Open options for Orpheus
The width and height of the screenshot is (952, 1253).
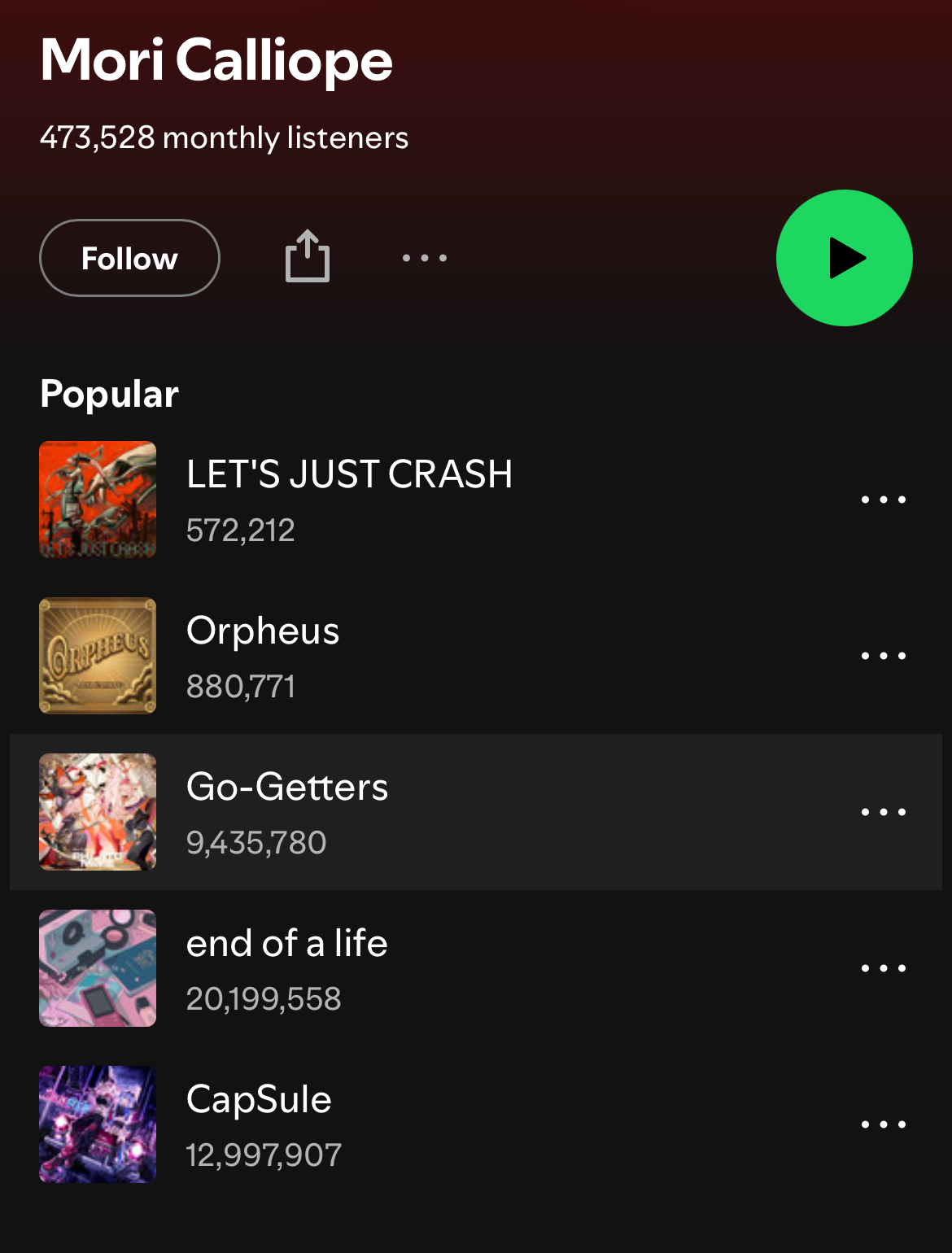coord(883,656)
